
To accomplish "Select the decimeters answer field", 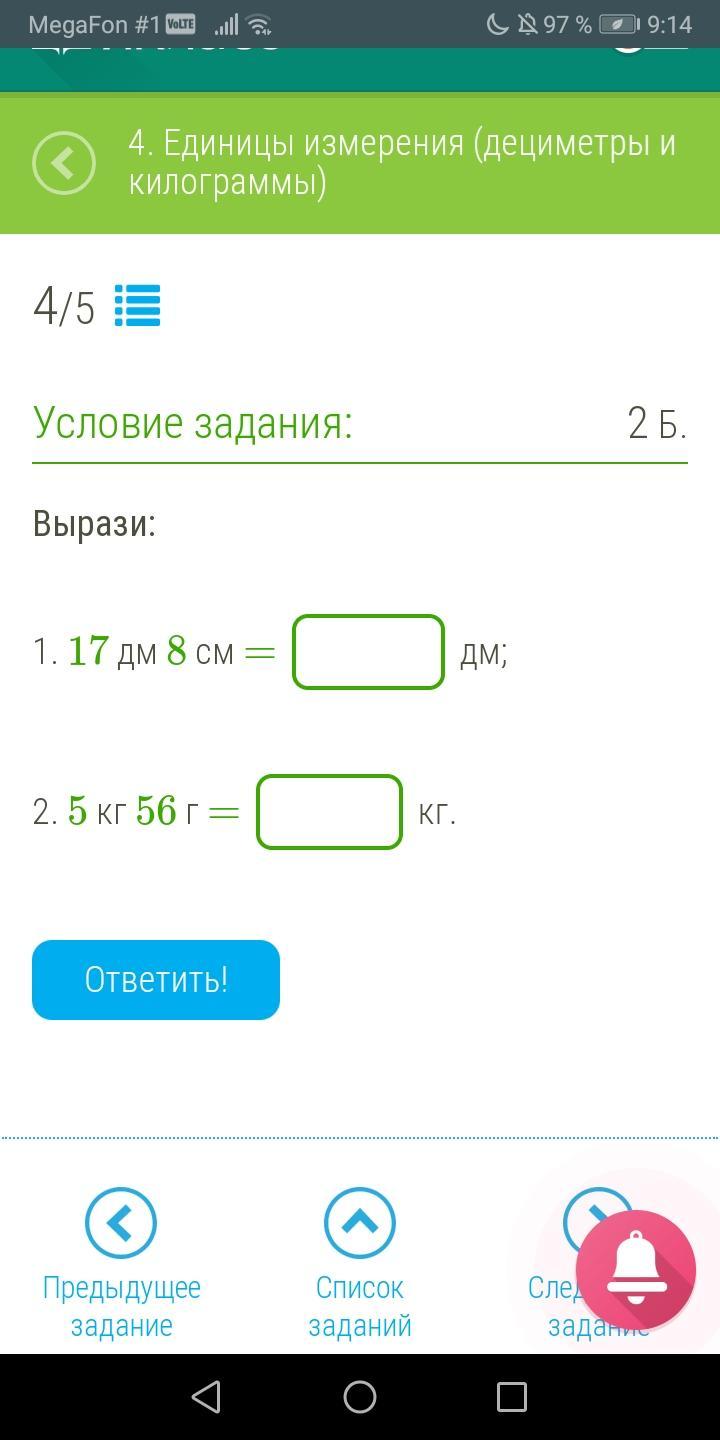I will coord(368,652).
